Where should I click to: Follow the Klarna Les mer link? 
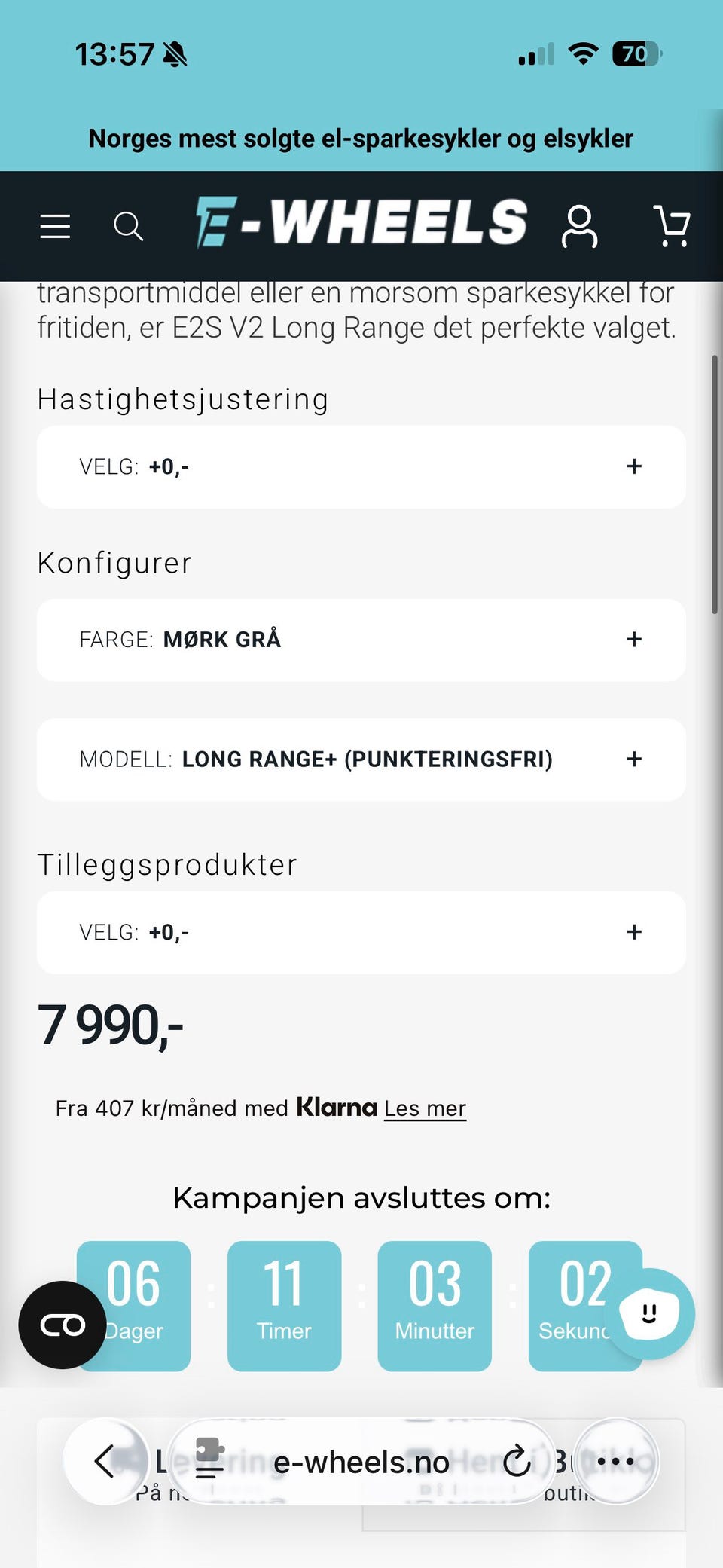(x=425, y=1108)
